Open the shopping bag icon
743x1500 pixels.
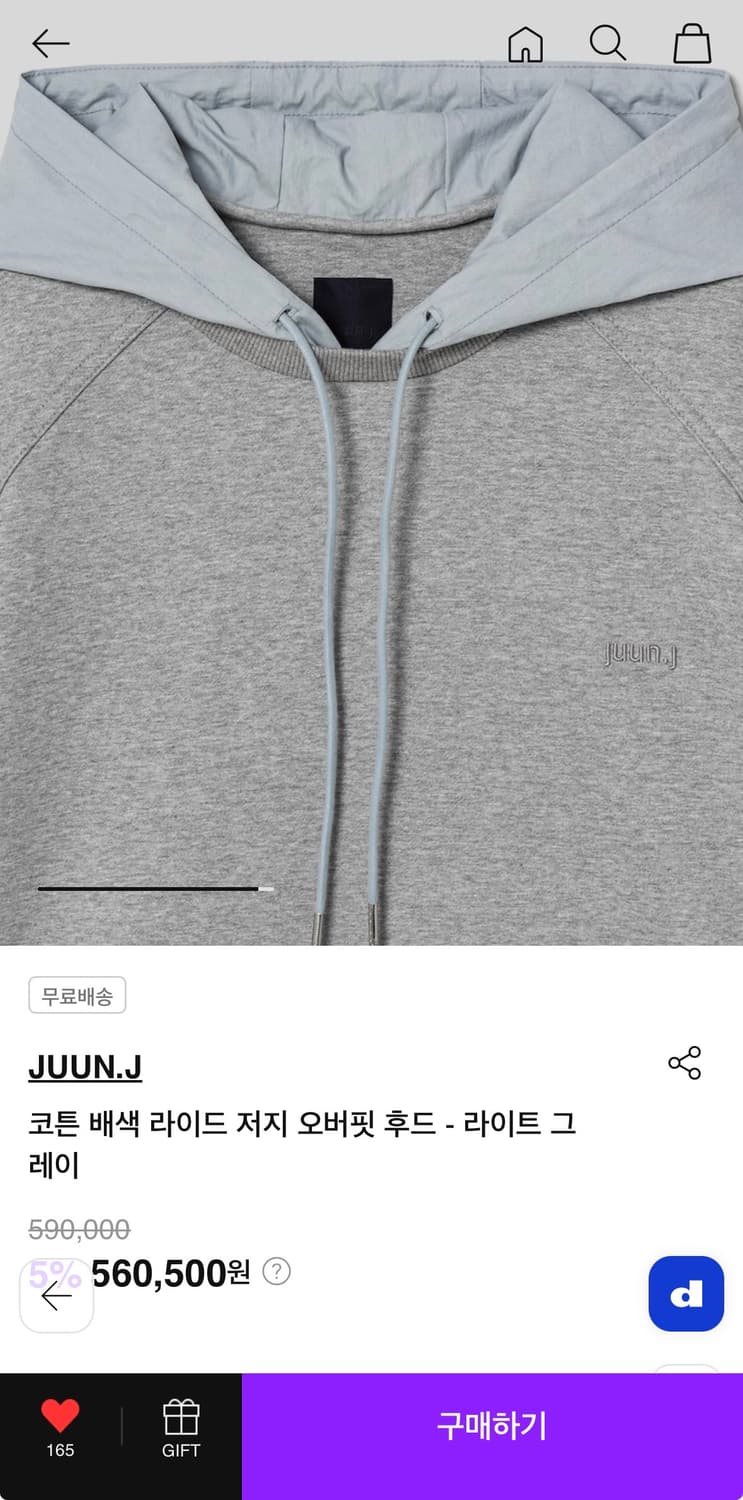tap(690, 43)
